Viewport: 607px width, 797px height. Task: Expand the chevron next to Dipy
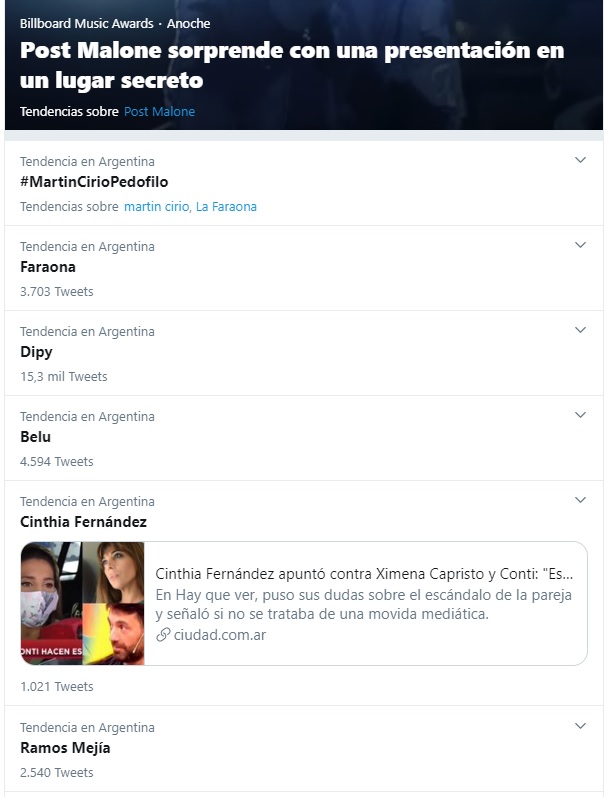tap(580, 330)
